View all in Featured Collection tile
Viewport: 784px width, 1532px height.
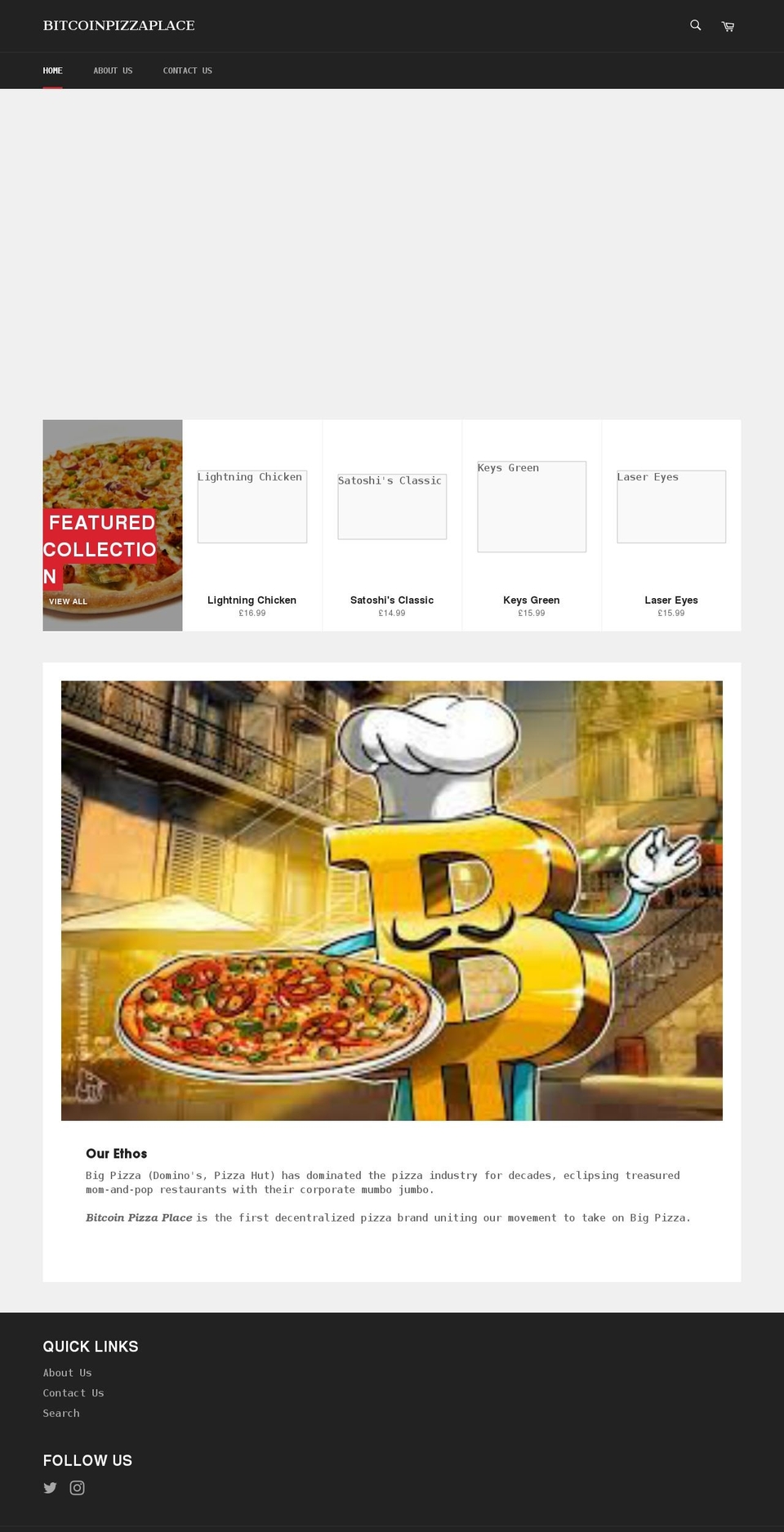68,601
